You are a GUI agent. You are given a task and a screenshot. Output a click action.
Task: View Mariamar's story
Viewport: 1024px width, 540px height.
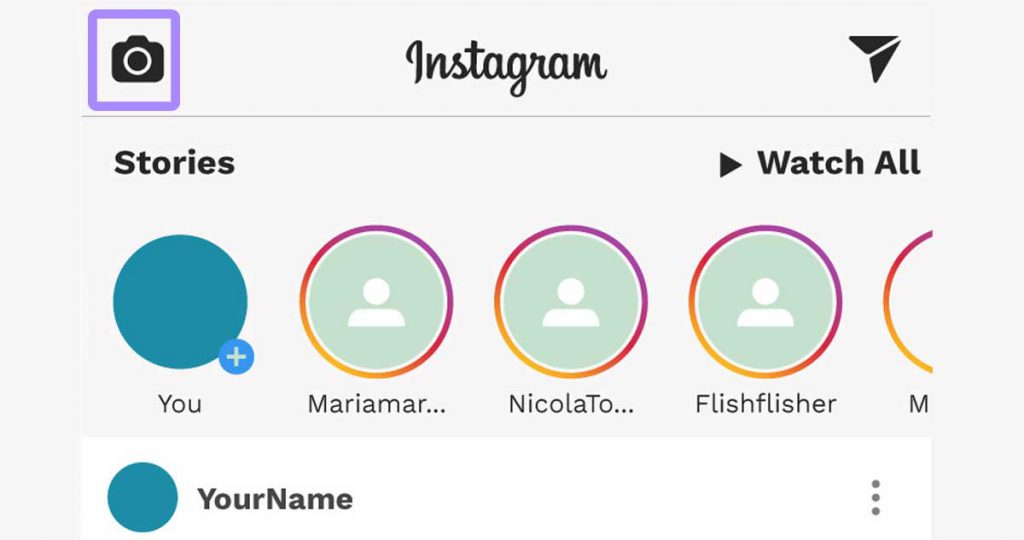click(x=376, y=303)
